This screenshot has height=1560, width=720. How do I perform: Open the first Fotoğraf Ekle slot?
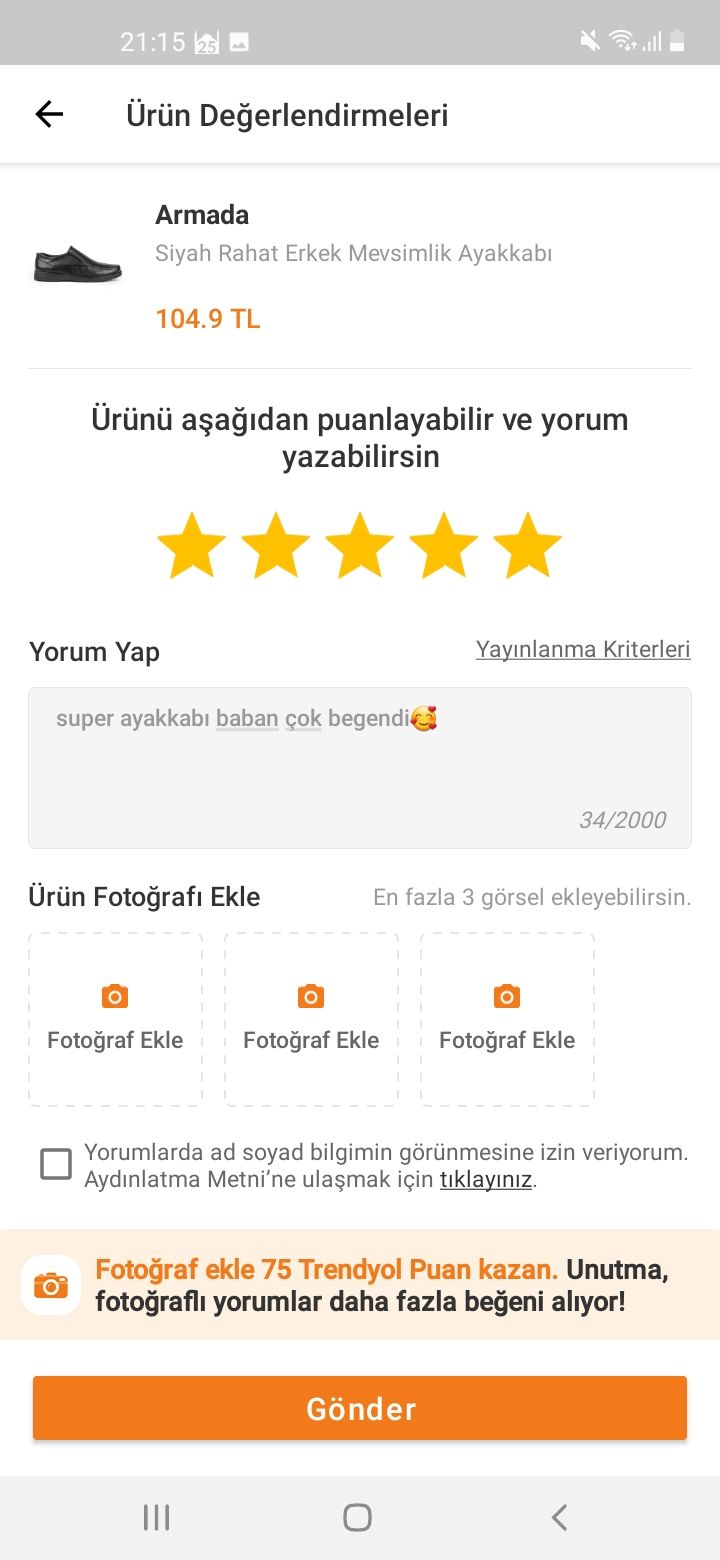pyautogui.click(x=115, y=1020)
